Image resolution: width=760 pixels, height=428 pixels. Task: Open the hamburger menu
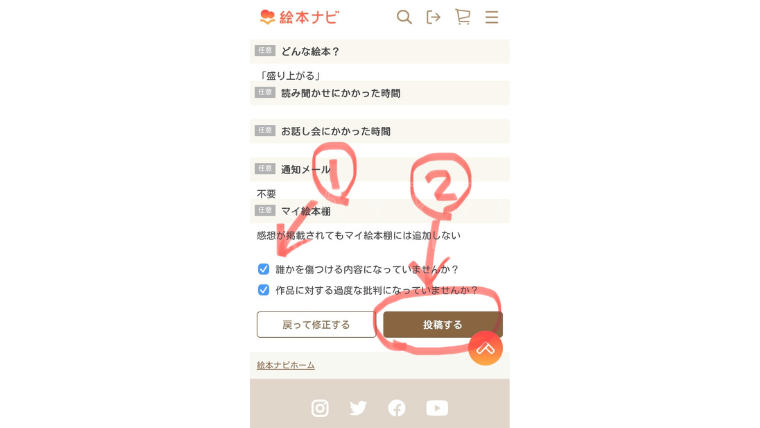(491, 17)
